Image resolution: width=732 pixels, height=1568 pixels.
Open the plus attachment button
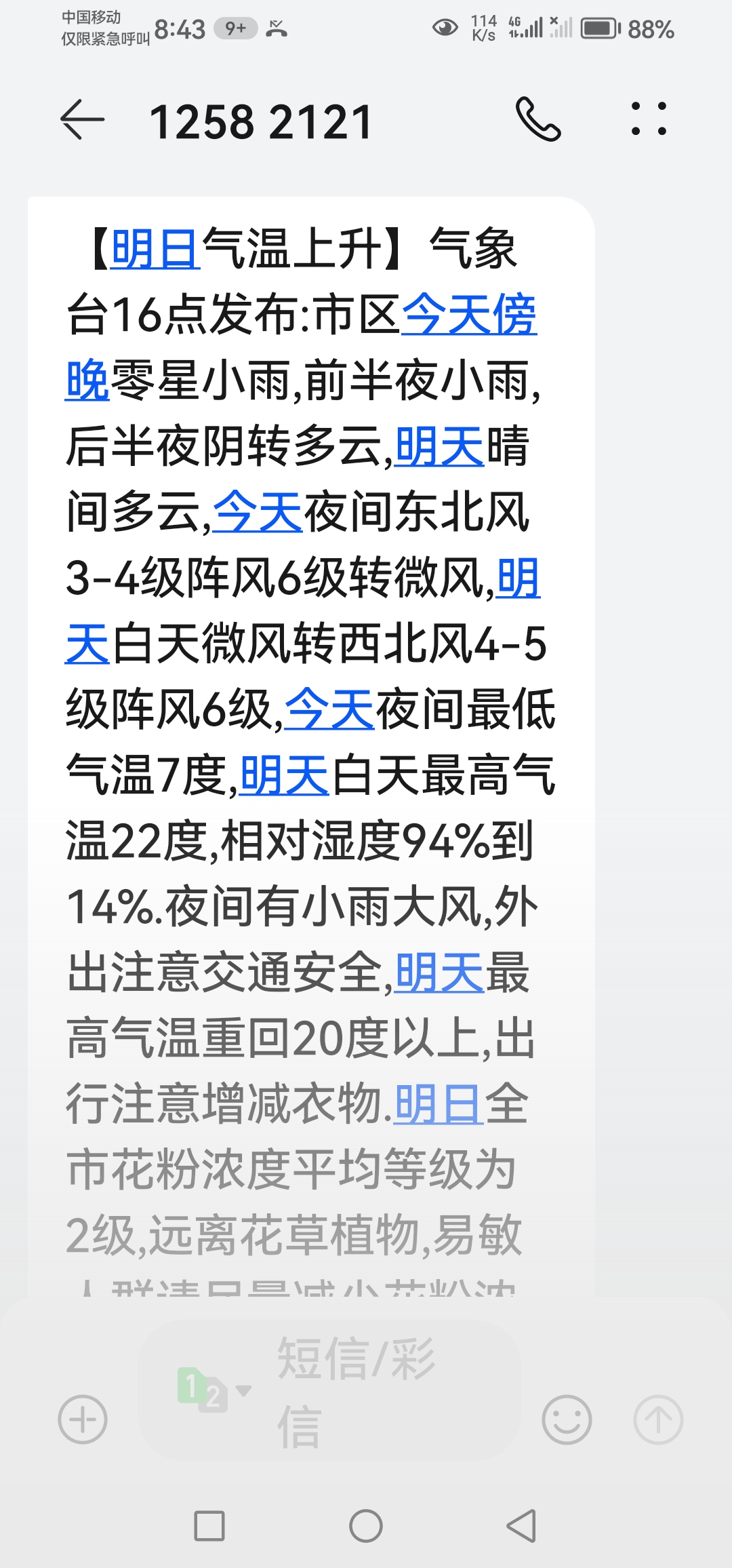tap(83, 1419)
